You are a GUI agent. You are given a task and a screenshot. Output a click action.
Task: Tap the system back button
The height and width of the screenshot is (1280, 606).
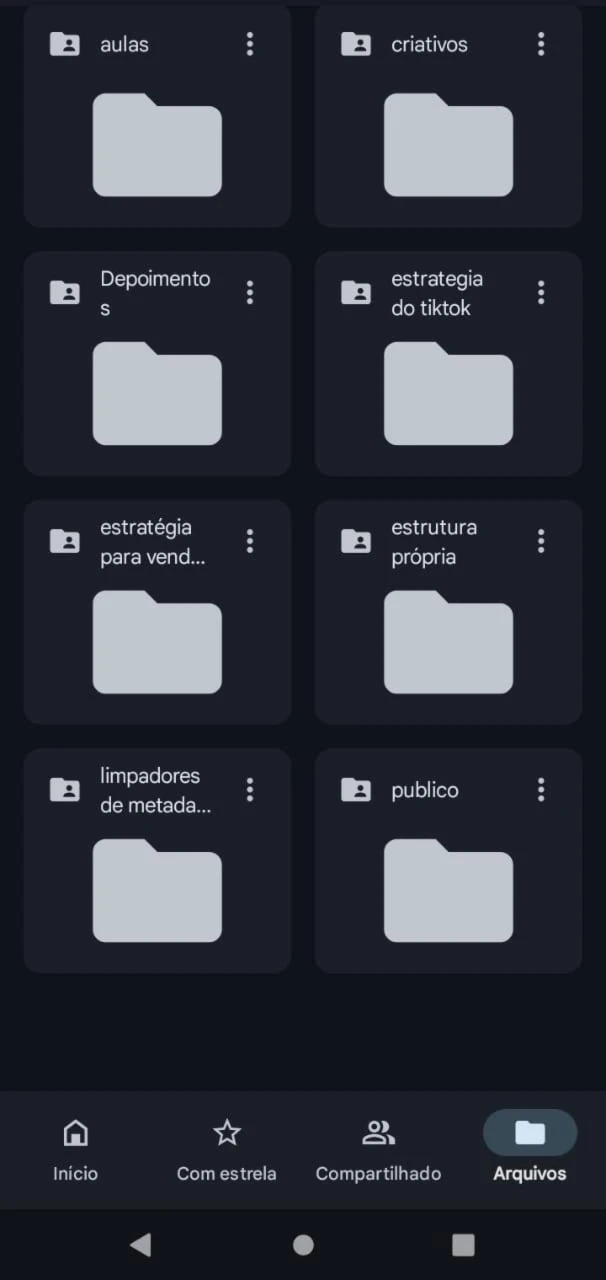click(x=141, y=1245)
